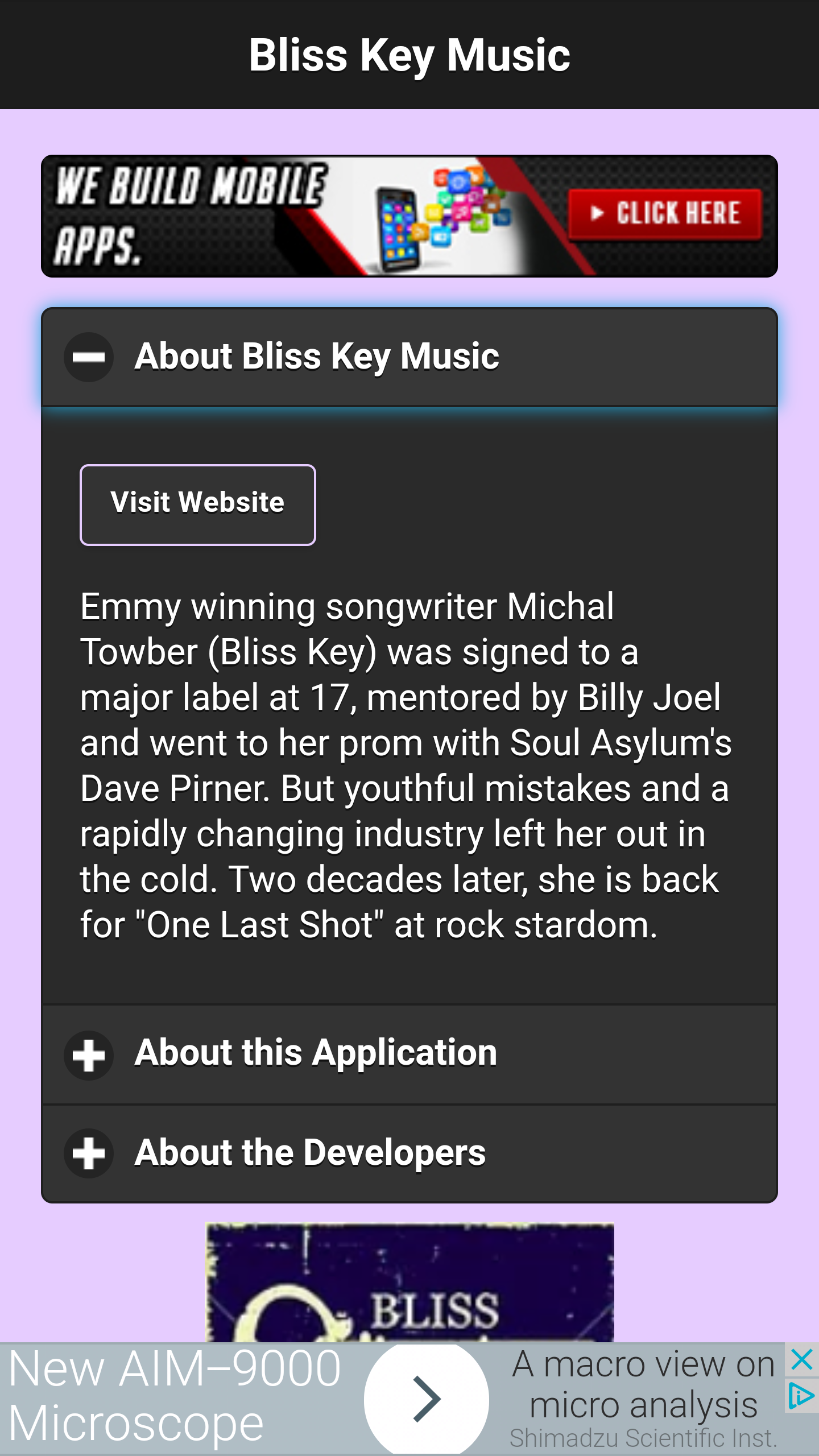The height and width of the screenshot is (1456, 819).
Task: Tap the Visit Website button
Action: tap(198, 504)
